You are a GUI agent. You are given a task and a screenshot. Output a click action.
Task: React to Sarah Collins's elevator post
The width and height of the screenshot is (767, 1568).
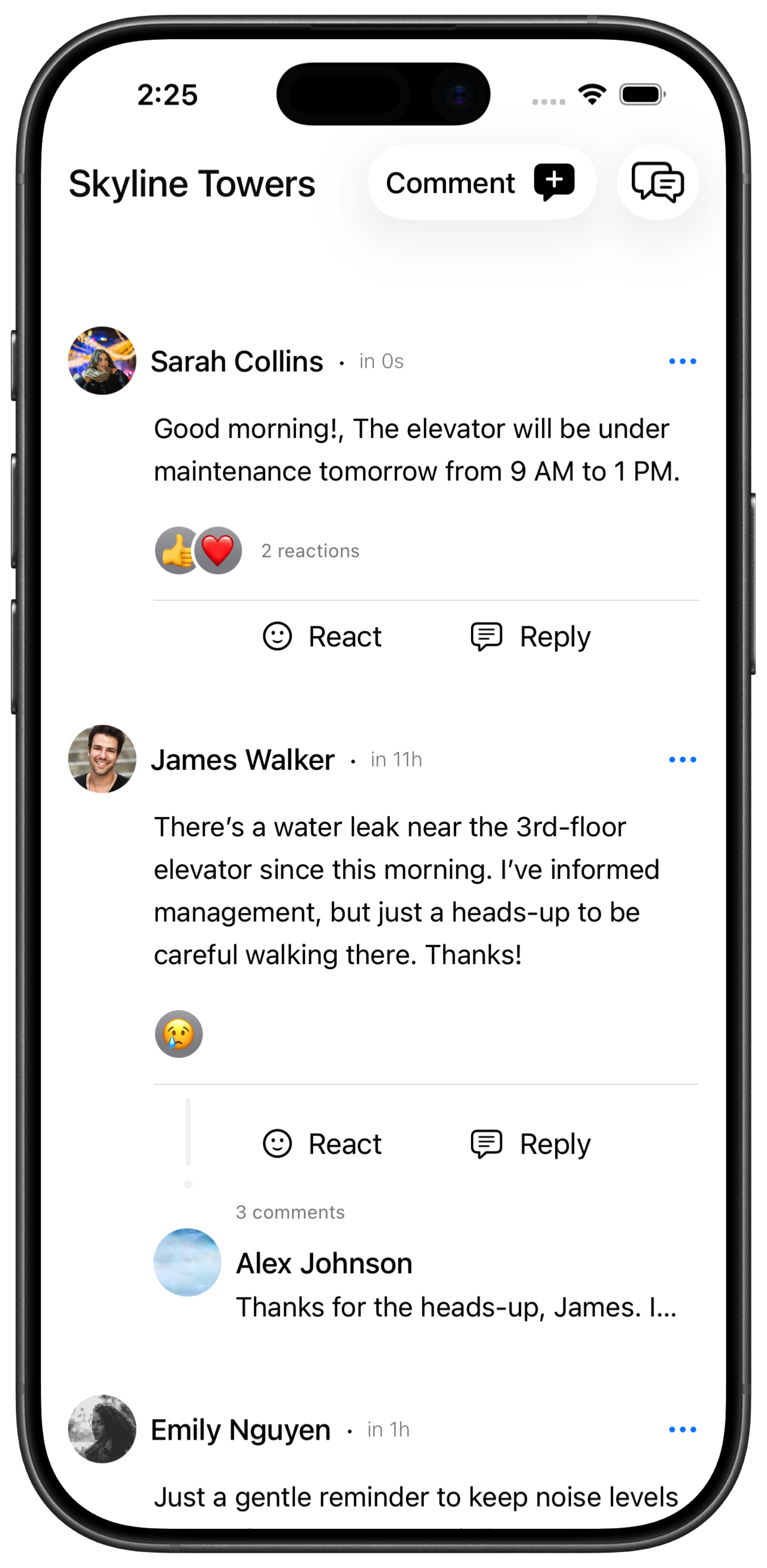(x=323, y=637)
